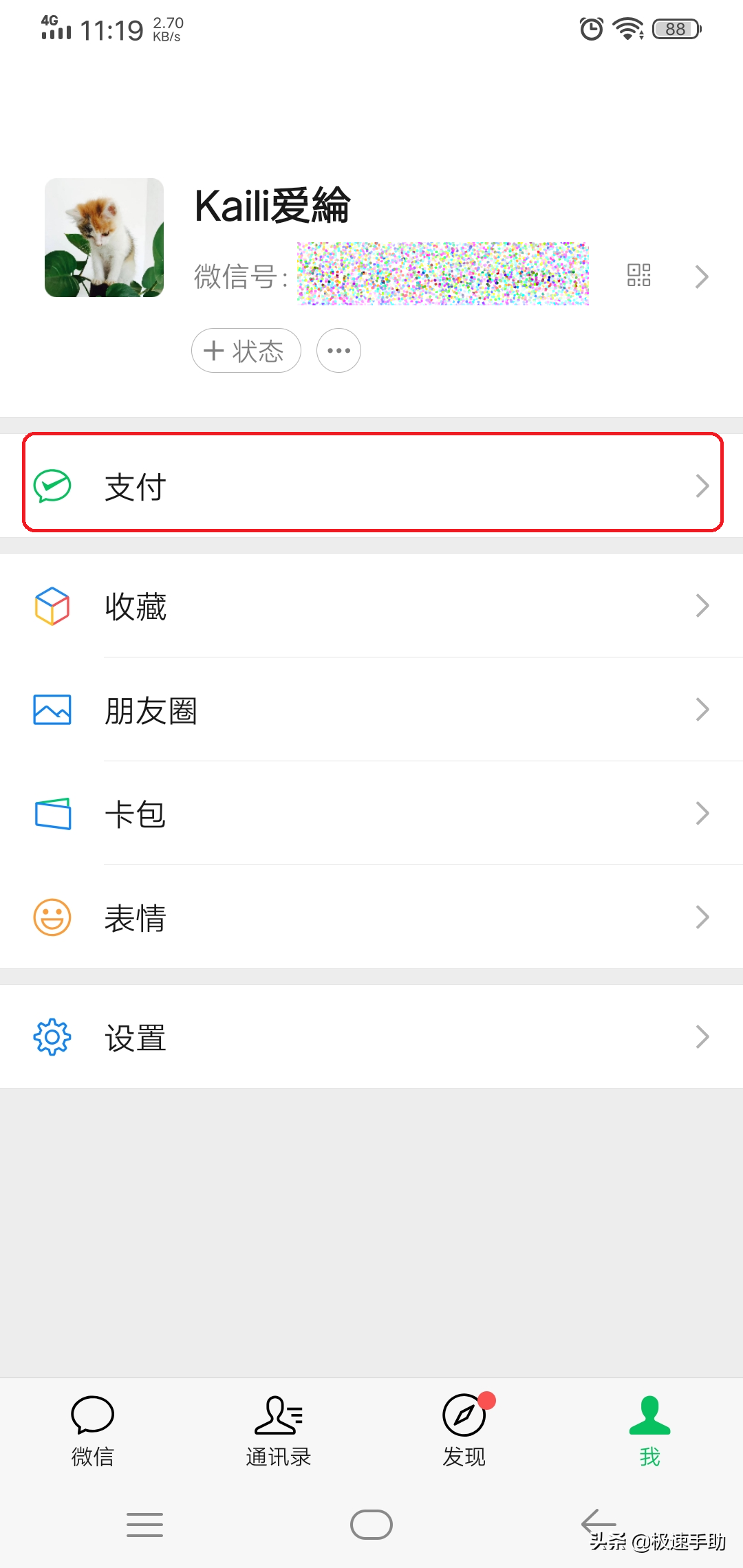Expand the profile details chevron
Image resolution: width=743 pixels, height=1568 pixels.
(x=702, y=276)
